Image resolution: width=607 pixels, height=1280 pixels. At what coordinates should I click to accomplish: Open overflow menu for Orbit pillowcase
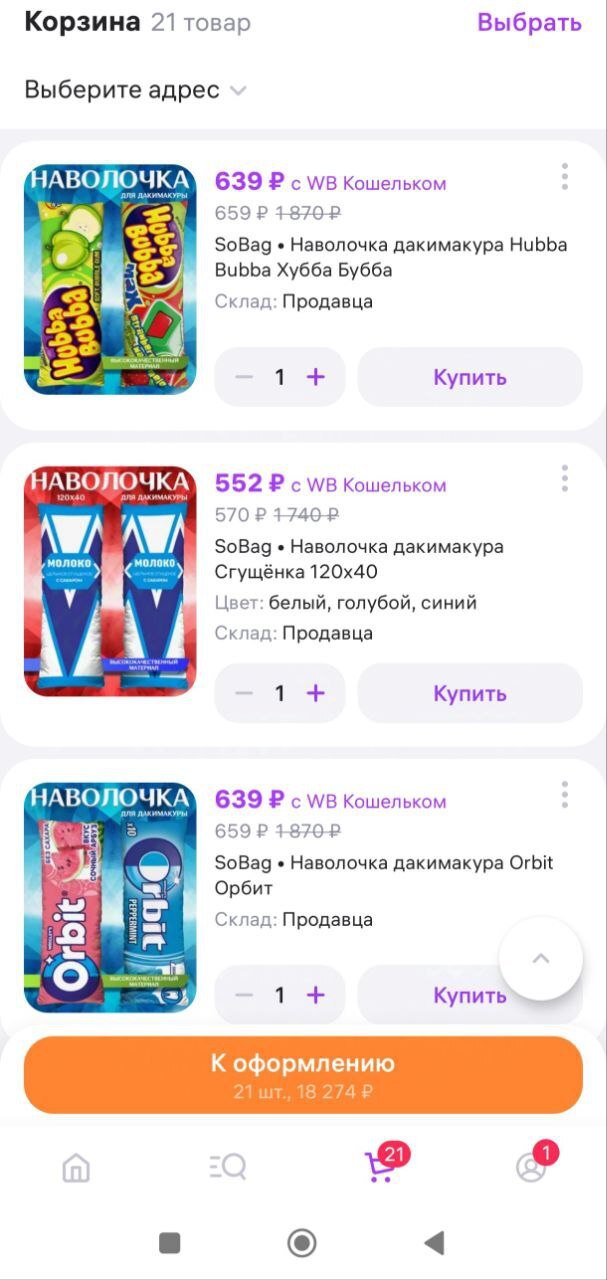click(x=565, y=795)
